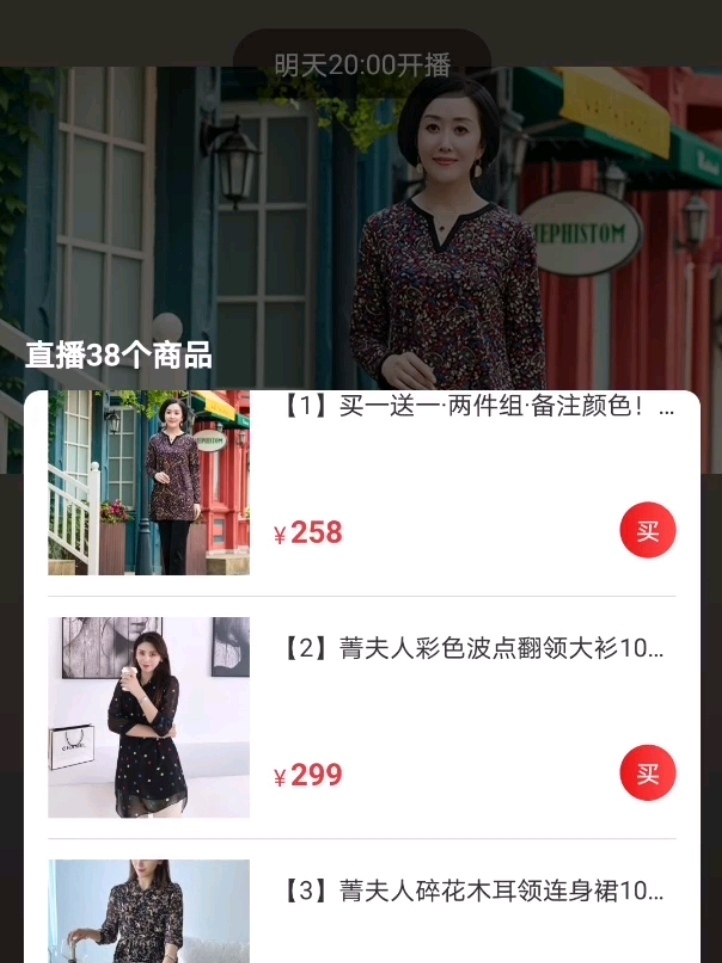722x963 pixels.
Task: Open product 2 菁夫人彩色波点翻领大衫
Action: [x=474, y=649]
